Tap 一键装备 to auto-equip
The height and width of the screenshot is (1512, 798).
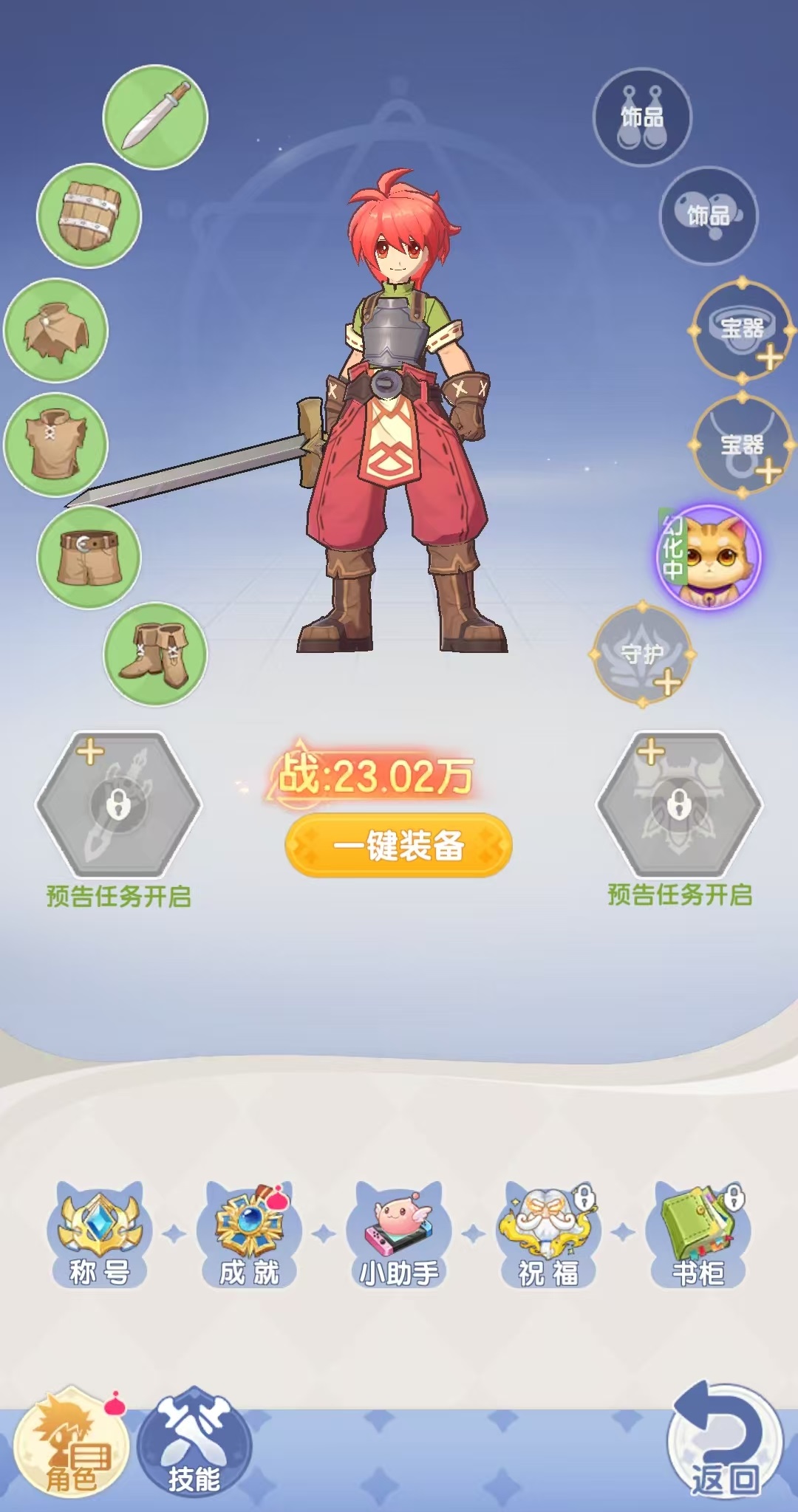398,846
